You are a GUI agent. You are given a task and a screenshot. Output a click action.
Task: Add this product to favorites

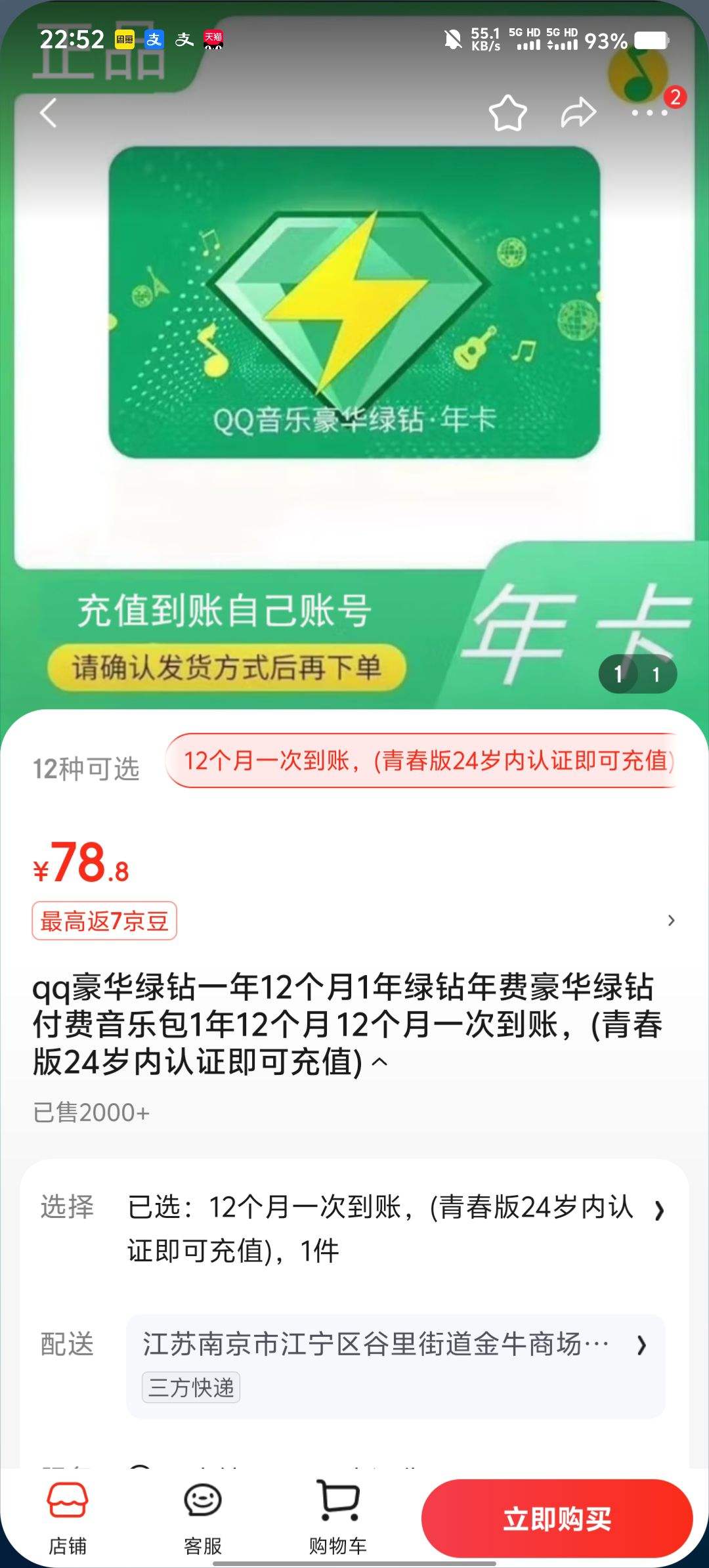click(507, 113)
